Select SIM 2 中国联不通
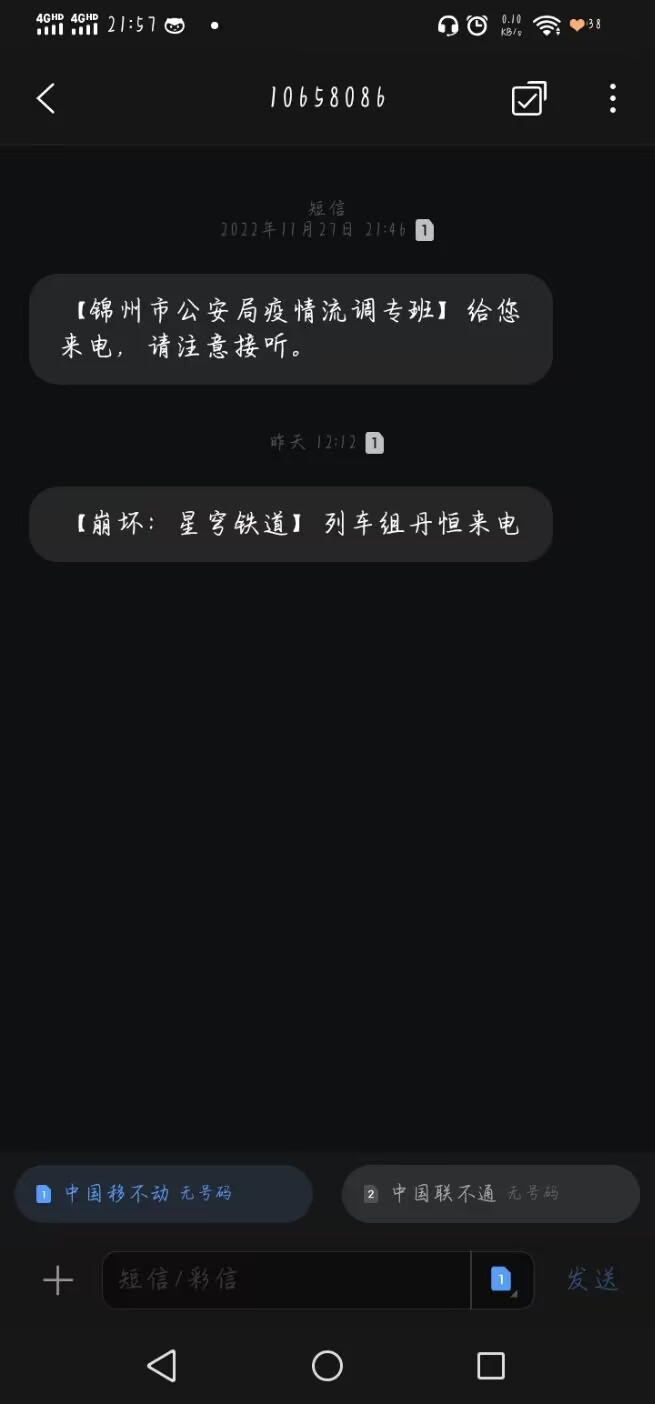 tap(490, 1193)
